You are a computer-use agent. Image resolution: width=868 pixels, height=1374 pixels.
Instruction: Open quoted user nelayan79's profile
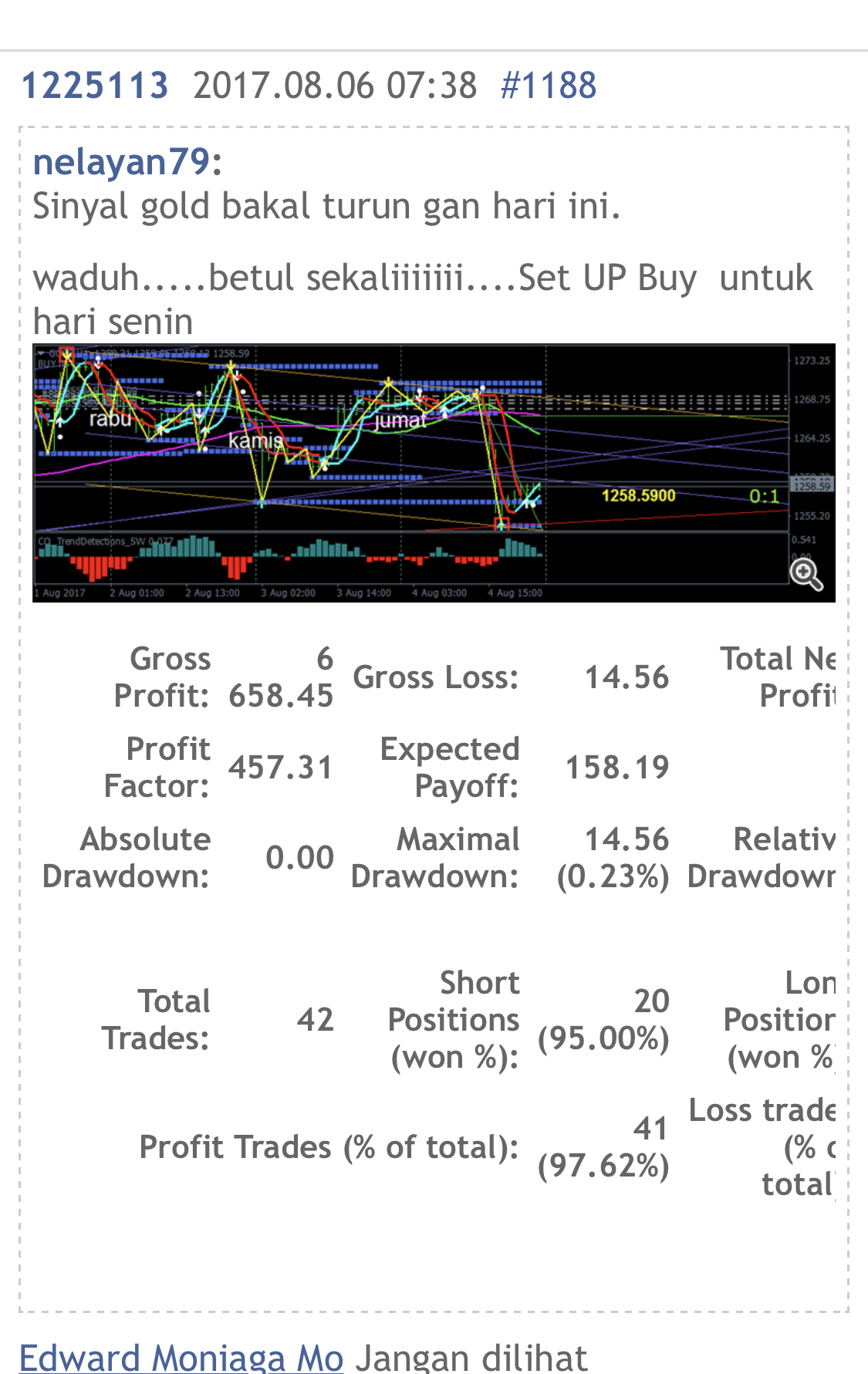122,162
